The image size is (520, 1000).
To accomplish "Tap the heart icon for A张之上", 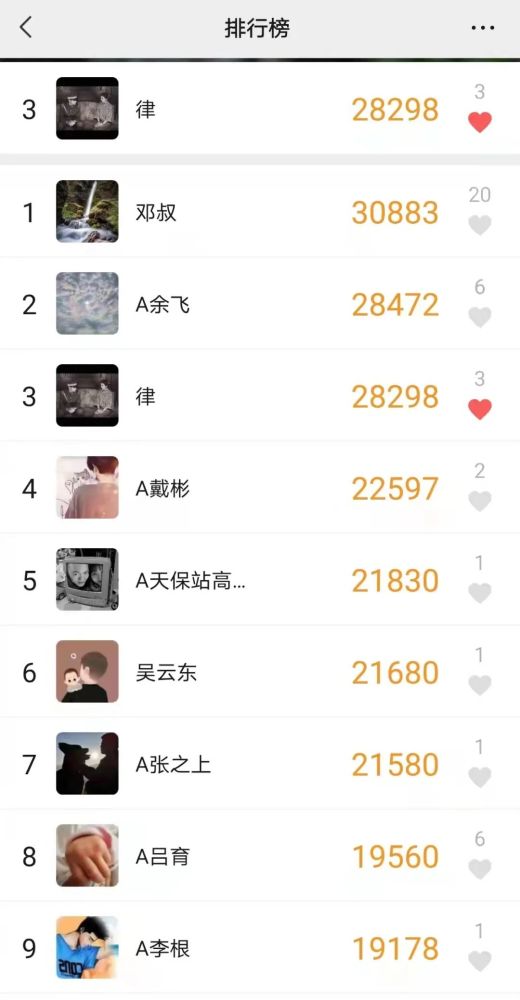I will [480, 777].
